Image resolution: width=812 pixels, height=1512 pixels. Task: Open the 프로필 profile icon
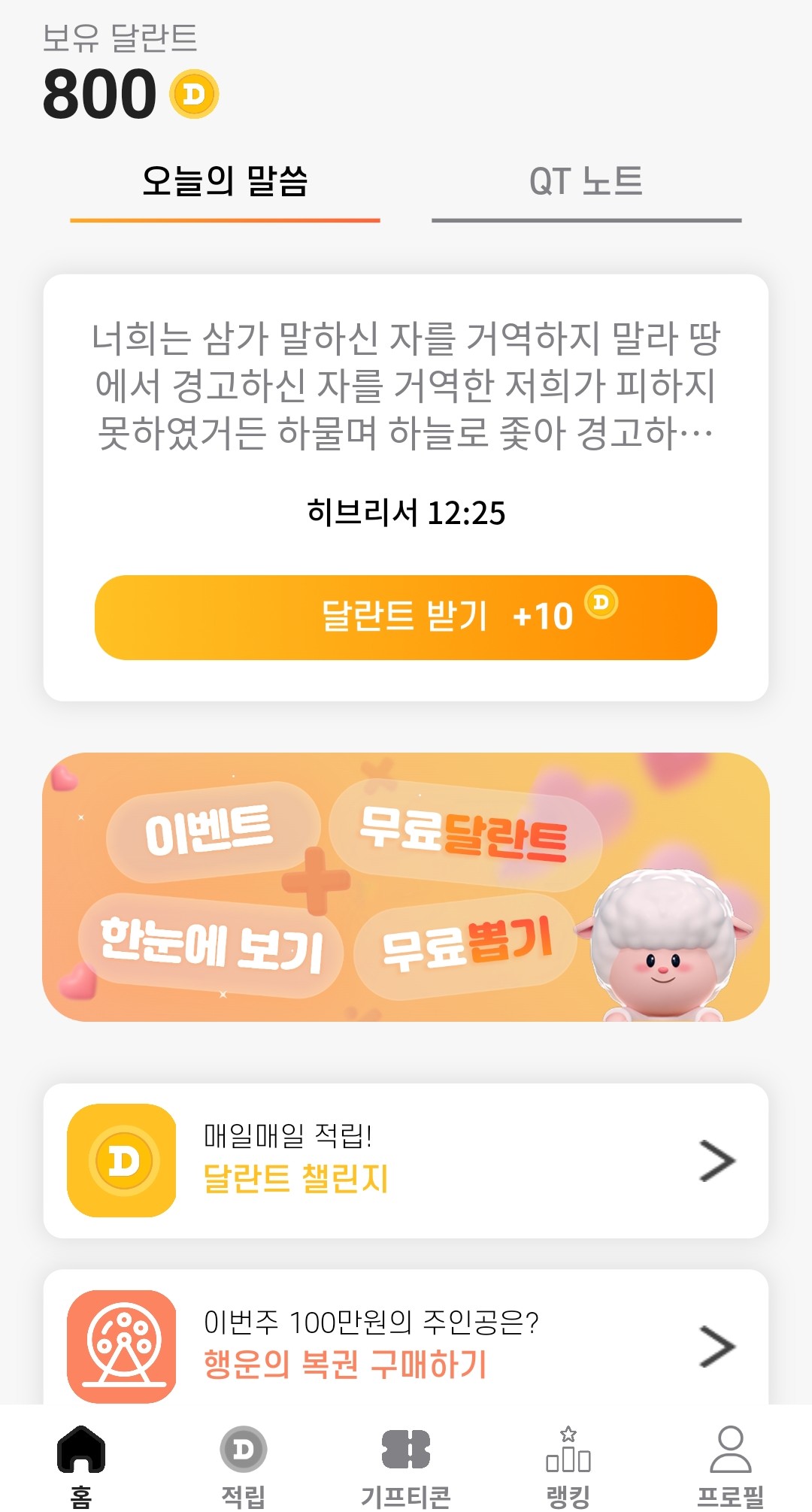(x=730, y=1450)
